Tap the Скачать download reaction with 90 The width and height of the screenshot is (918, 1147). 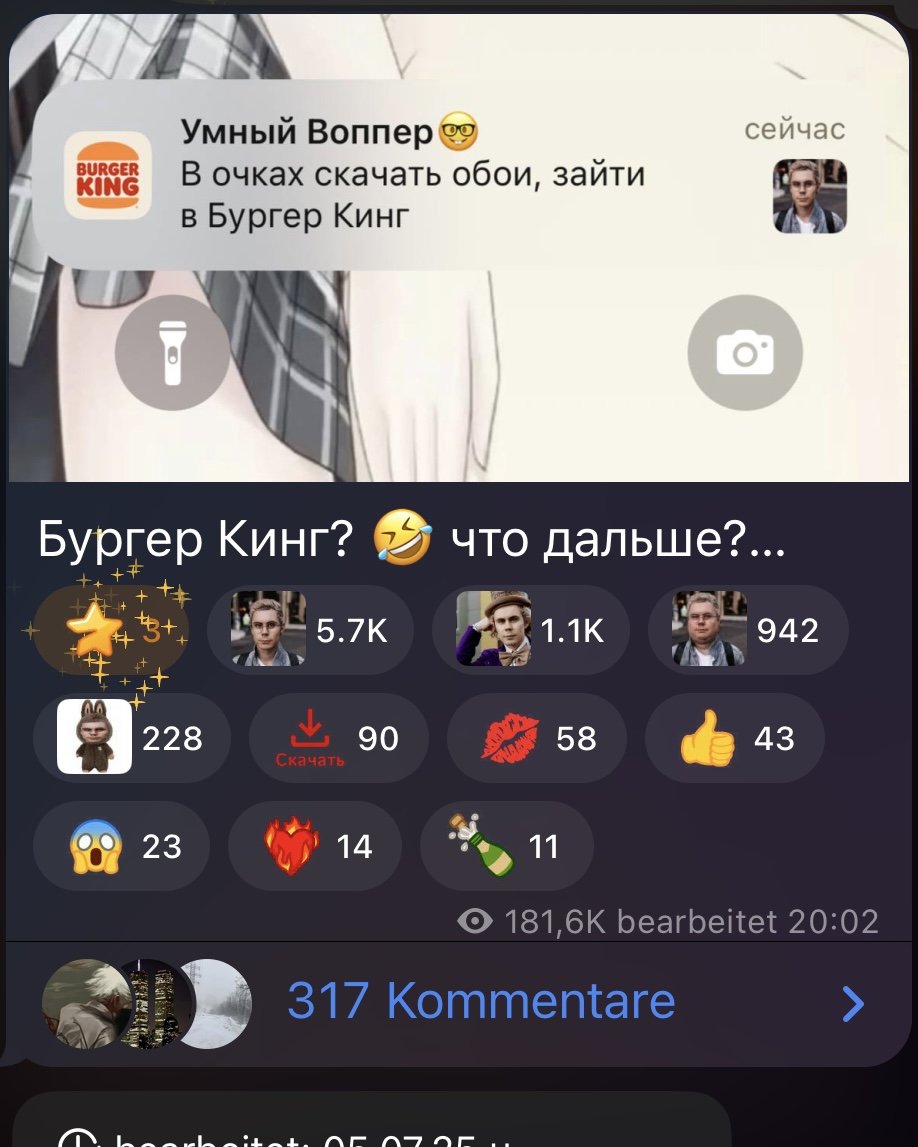pos(337,739)
